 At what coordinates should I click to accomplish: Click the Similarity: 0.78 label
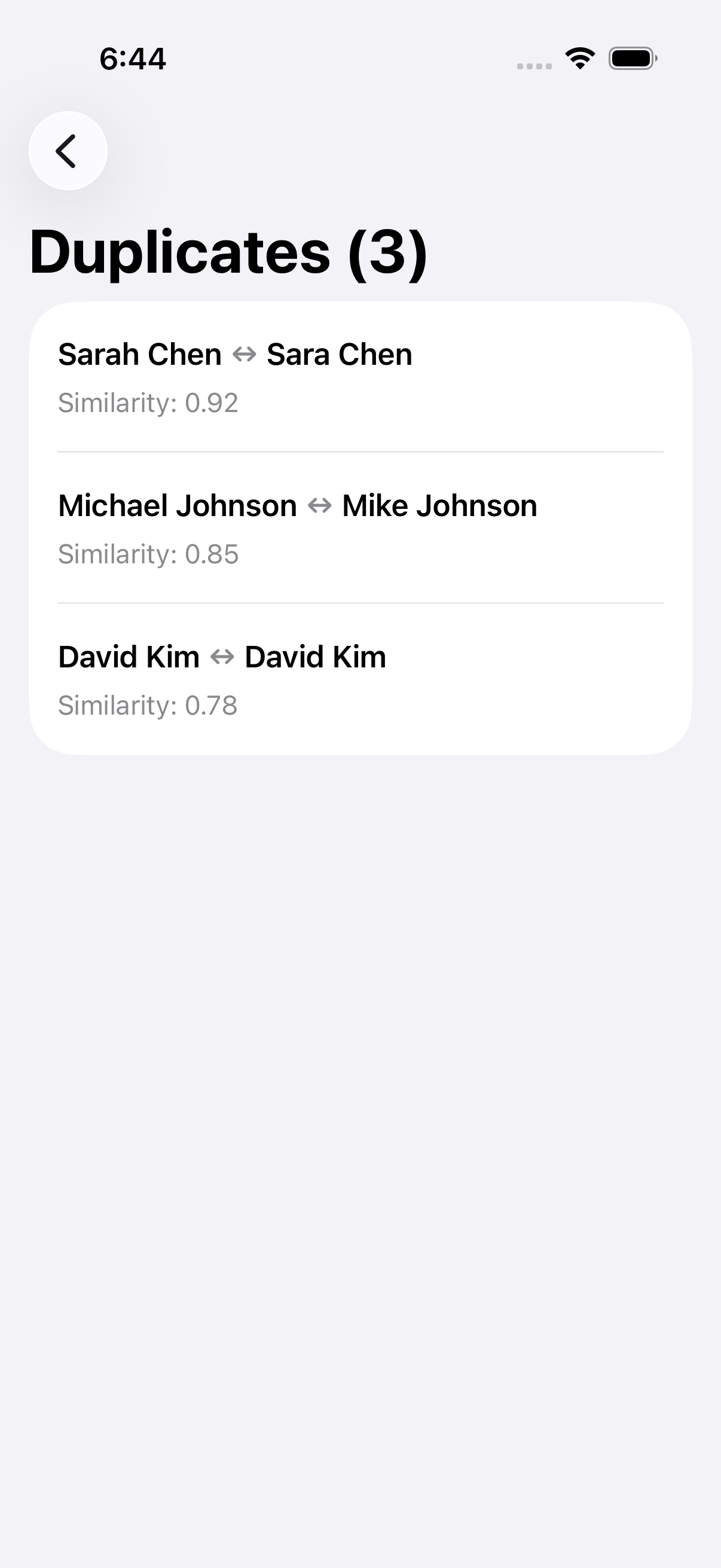148,706
